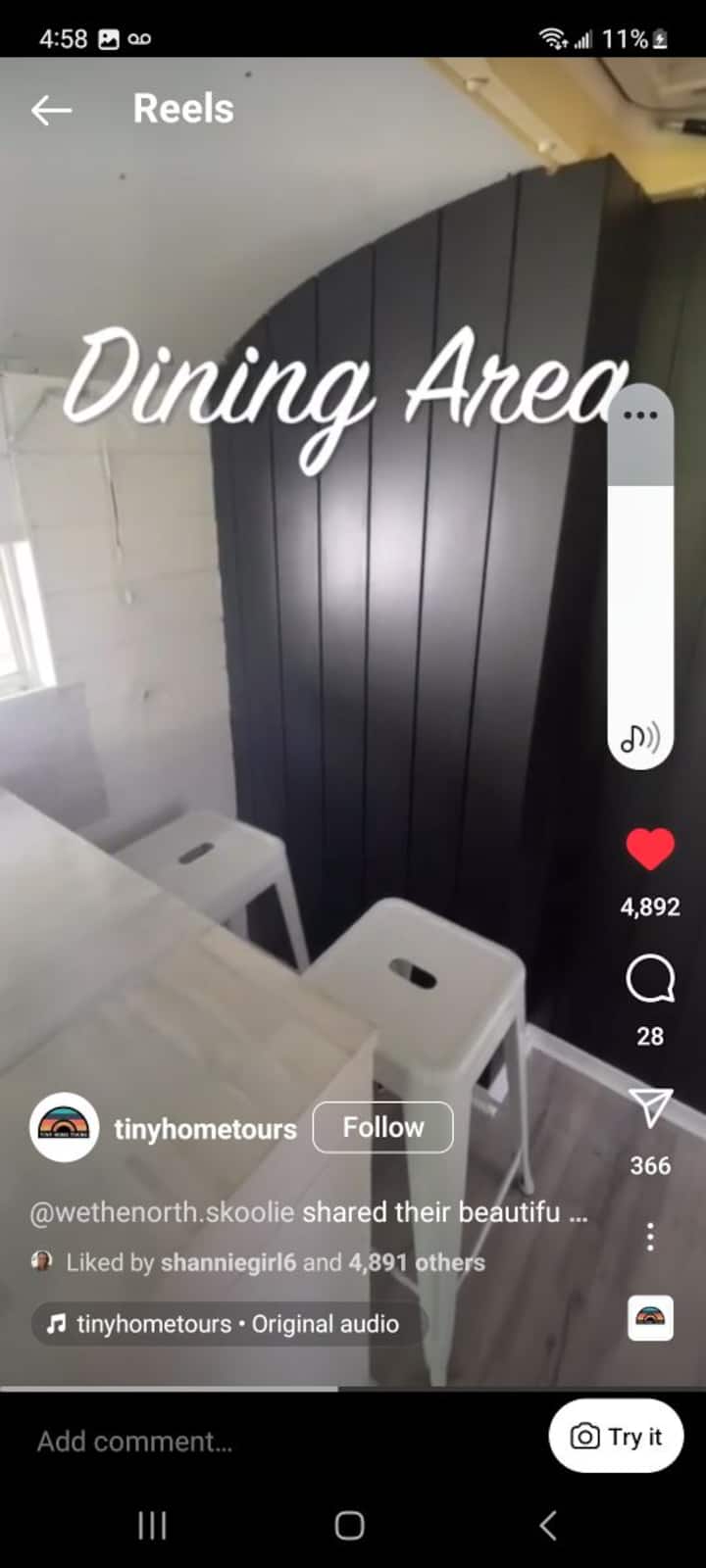Share this reel via the paper plane icon
Screen dimensions: 706x1568
point(650,1108)
